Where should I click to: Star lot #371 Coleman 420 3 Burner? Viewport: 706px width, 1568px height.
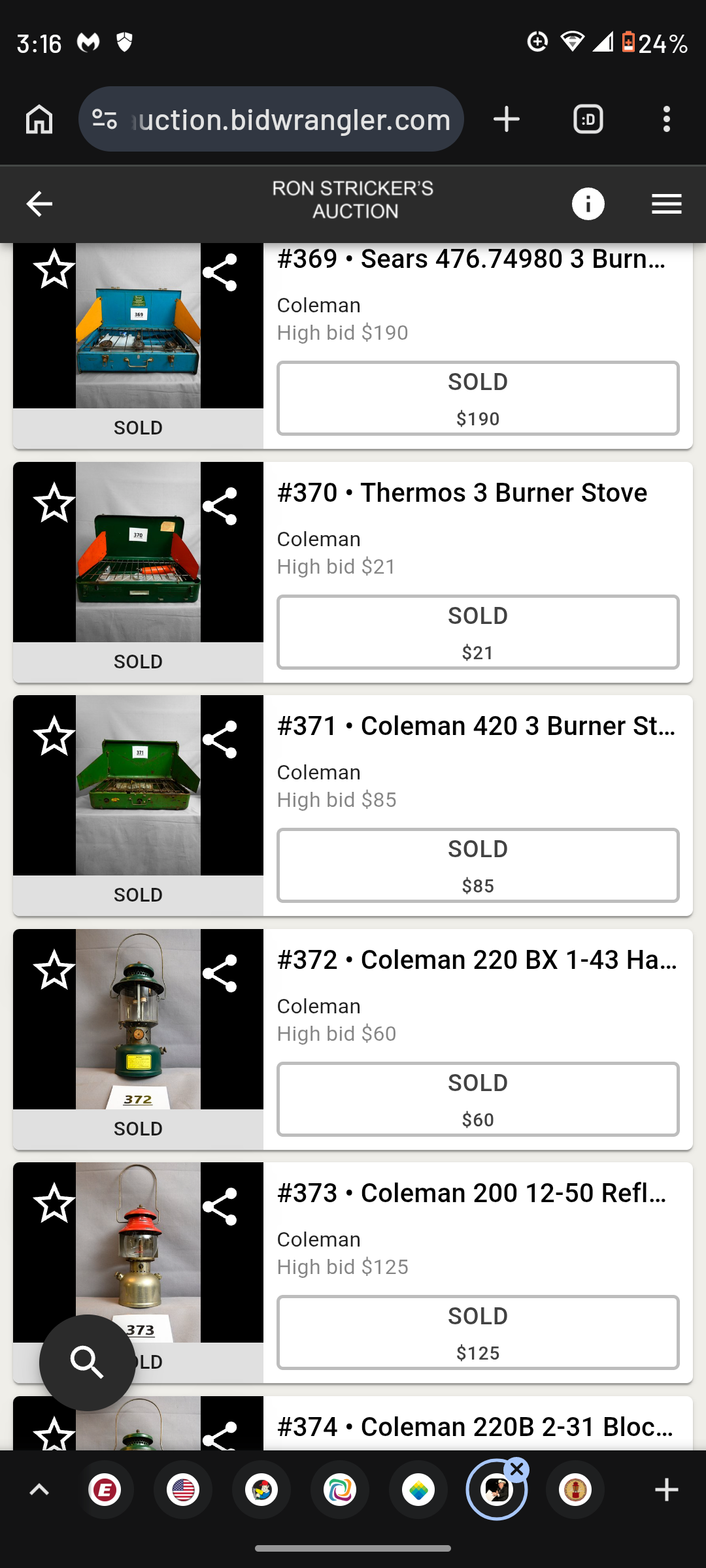54,736
